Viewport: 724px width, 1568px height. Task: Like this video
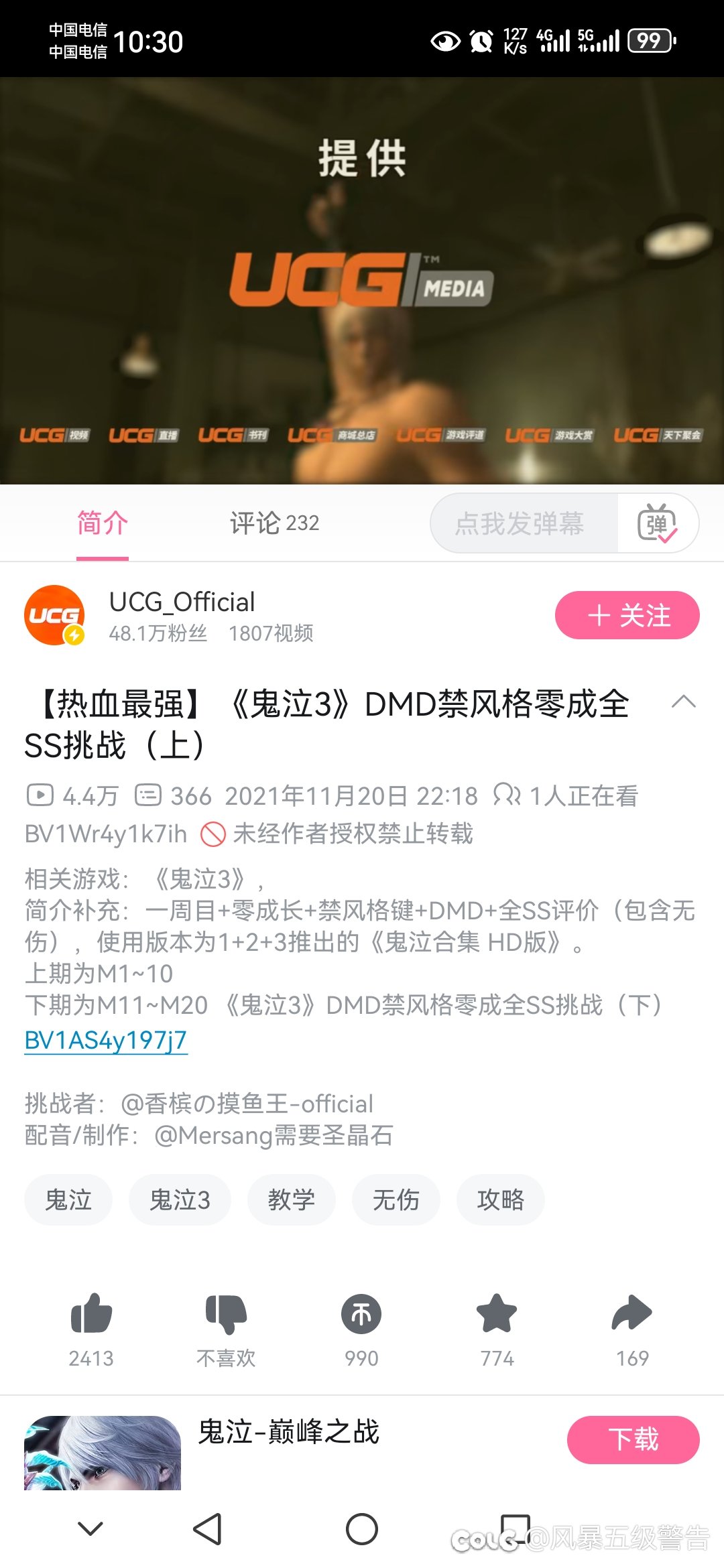click(91, 1313)
